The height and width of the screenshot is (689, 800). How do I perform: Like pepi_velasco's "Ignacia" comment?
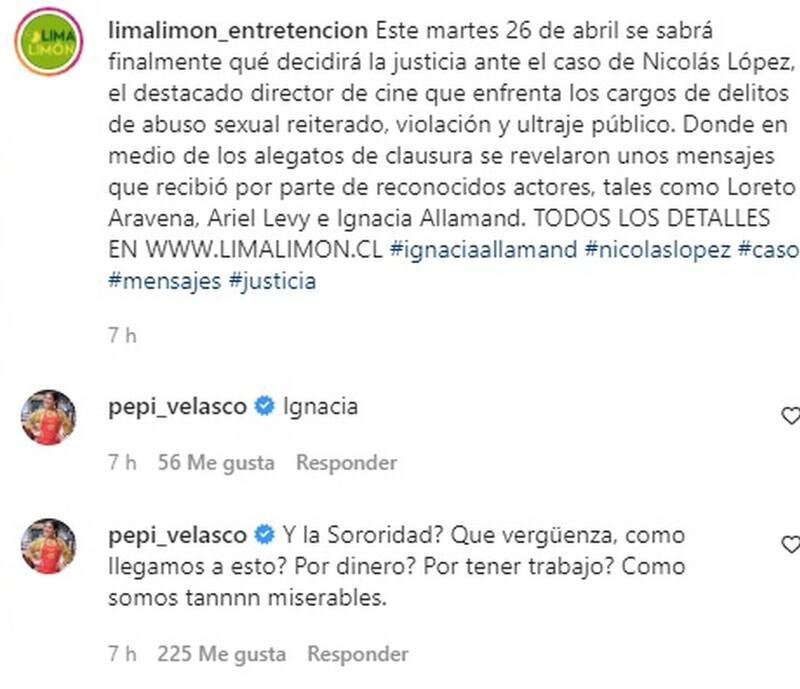coord(789,415)
